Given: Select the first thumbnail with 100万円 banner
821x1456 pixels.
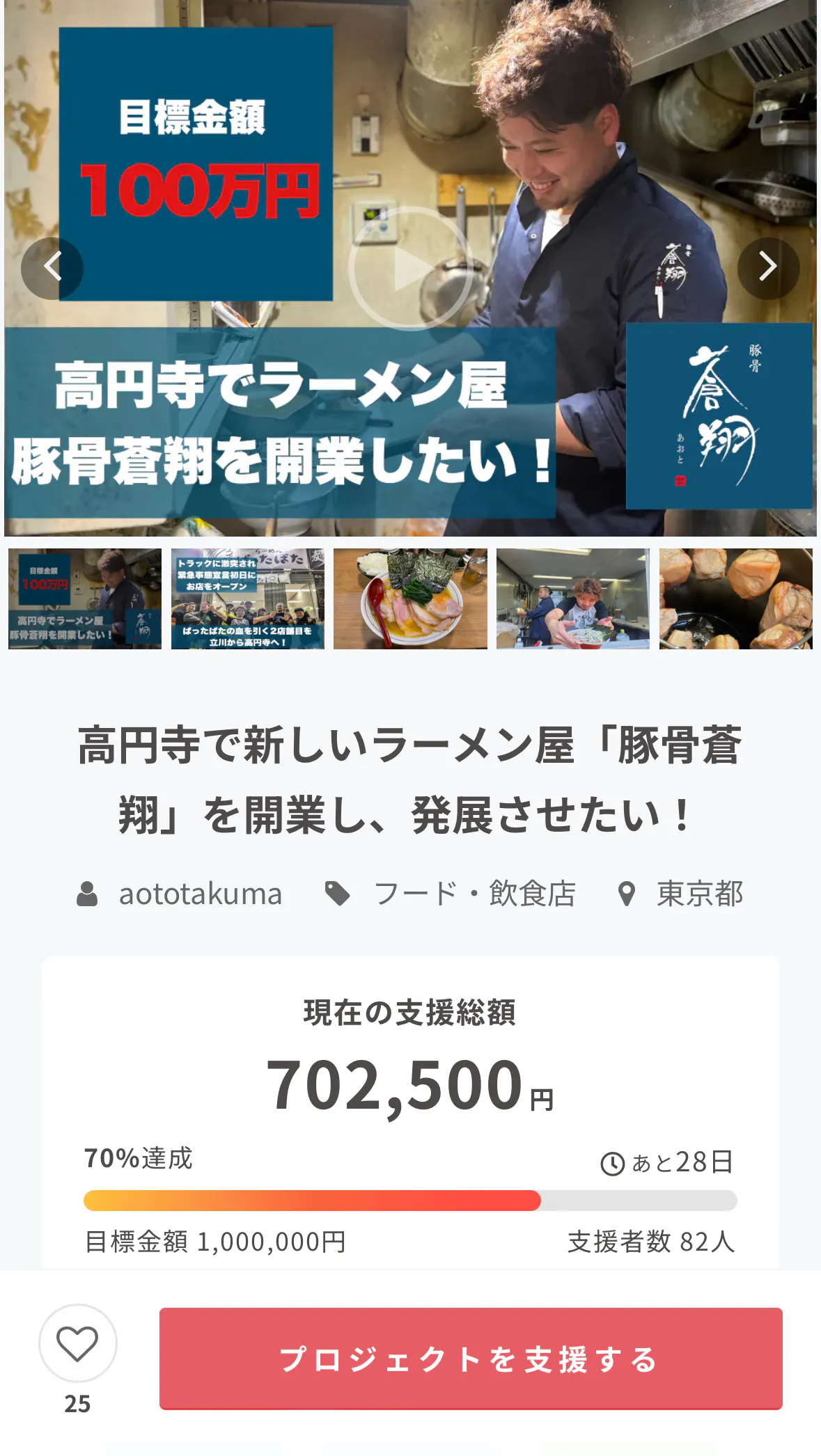Looking at the screenshot, I should (85, 599).
